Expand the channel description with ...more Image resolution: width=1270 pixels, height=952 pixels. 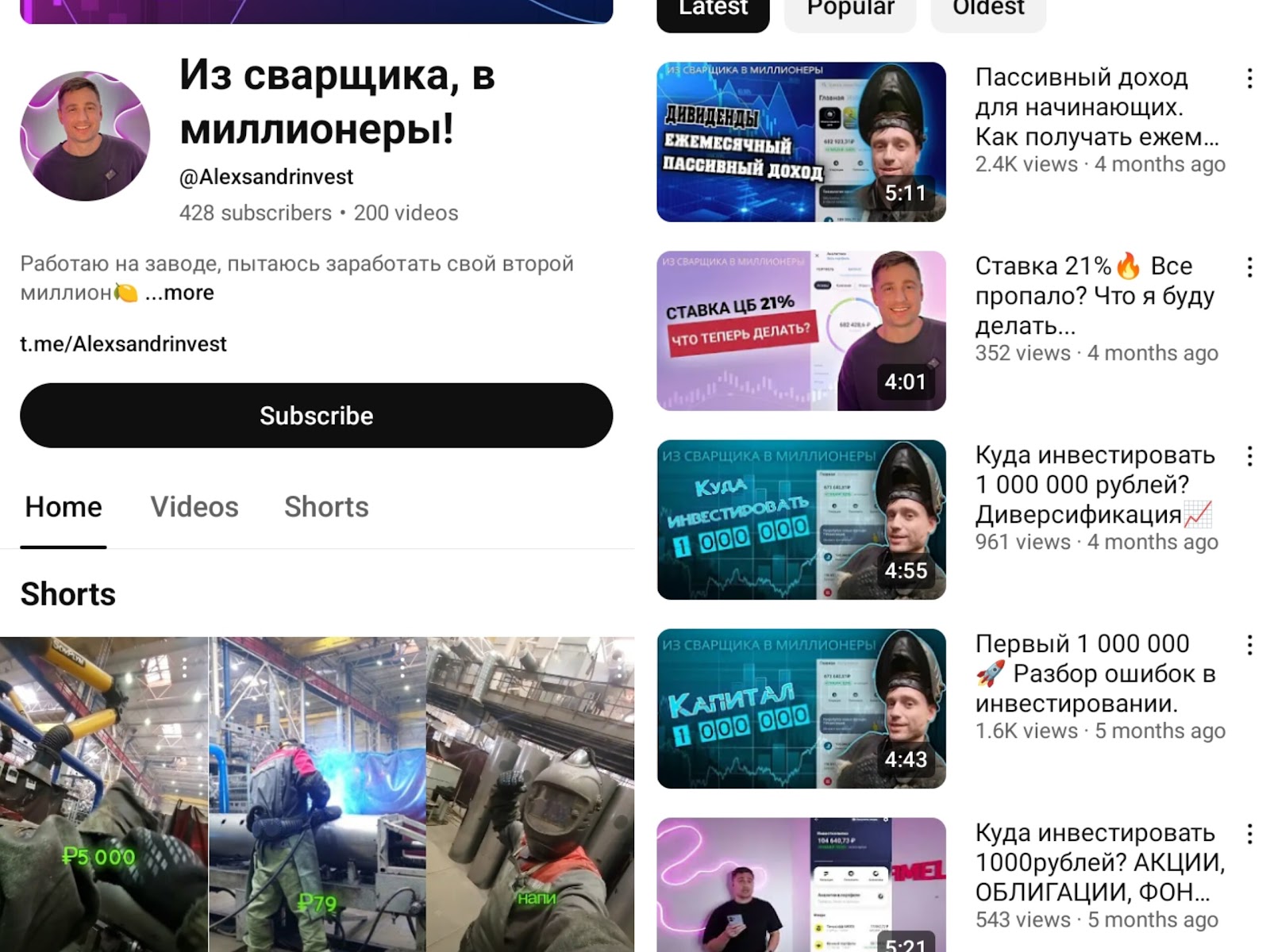point(179,293)
